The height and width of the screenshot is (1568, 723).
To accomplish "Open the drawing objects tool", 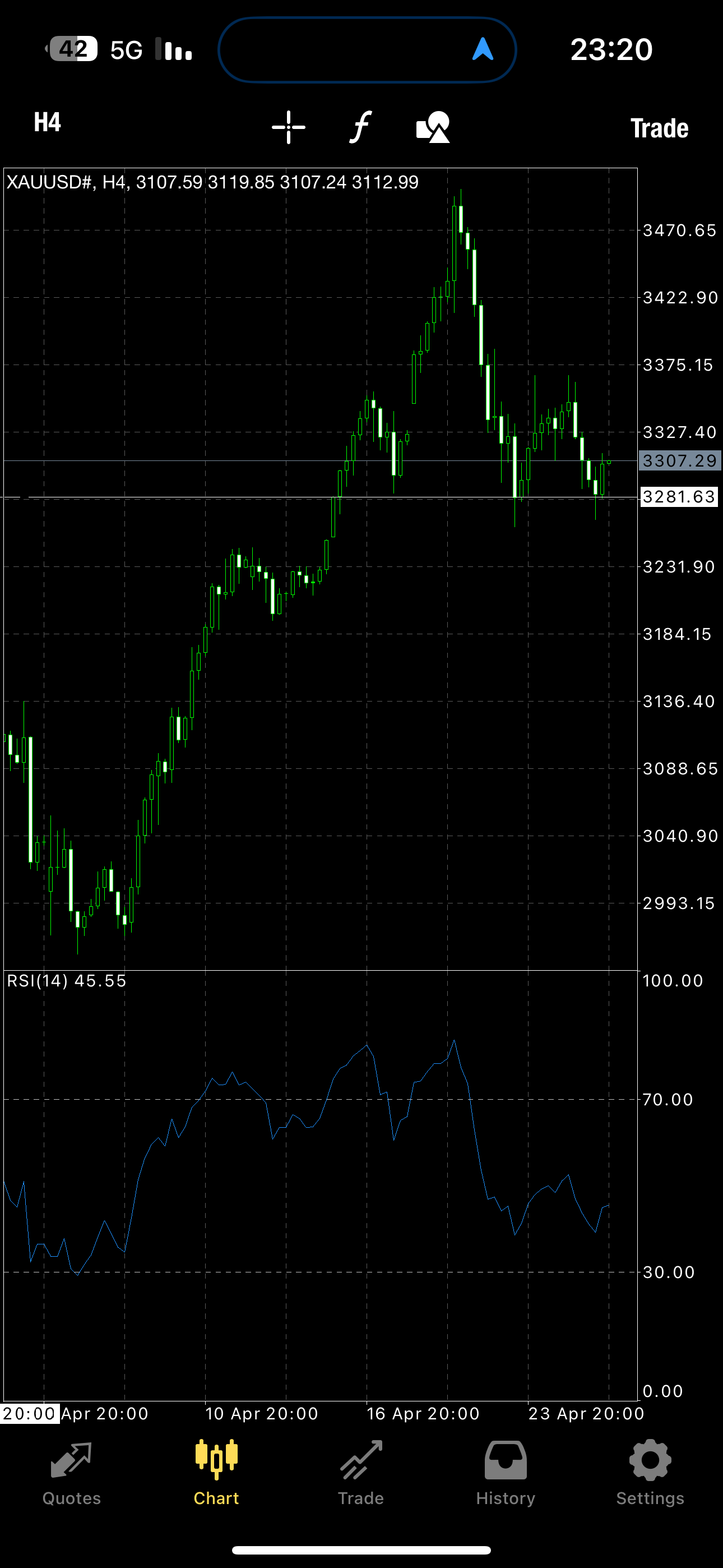I will [x=433, y=127].
